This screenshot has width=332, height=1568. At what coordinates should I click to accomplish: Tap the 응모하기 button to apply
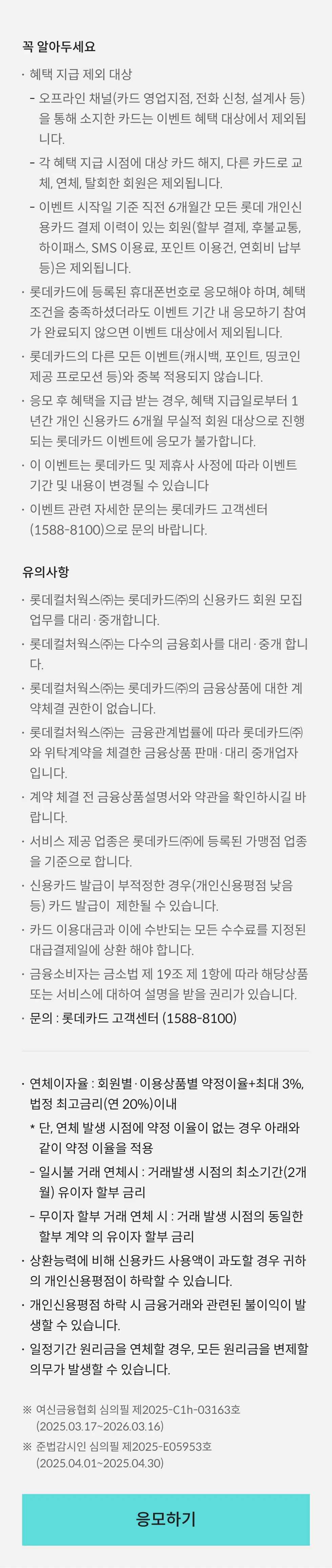[x=166, y=1519]
